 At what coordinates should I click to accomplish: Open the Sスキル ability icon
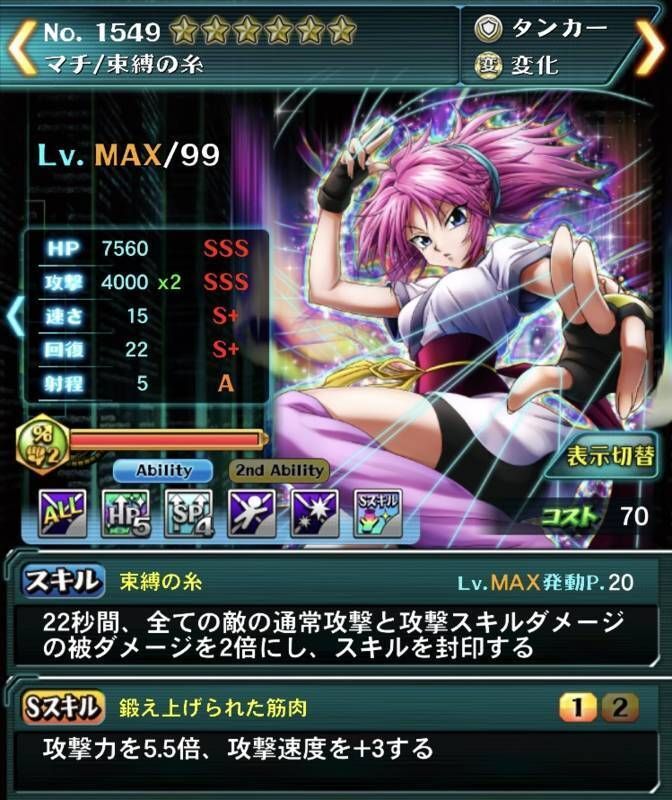coord(377,511)
